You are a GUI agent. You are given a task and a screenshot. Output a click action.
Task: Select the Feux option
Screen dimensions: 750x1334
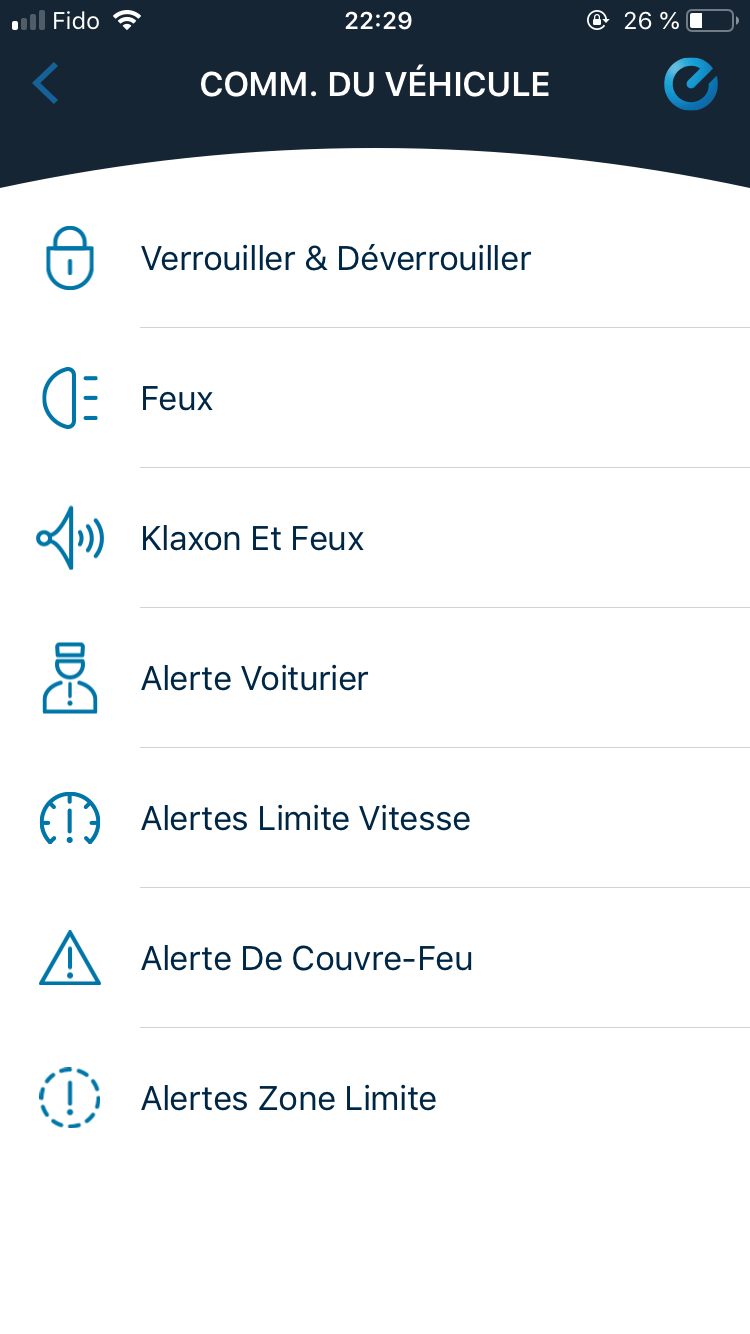tap(178, 399)
